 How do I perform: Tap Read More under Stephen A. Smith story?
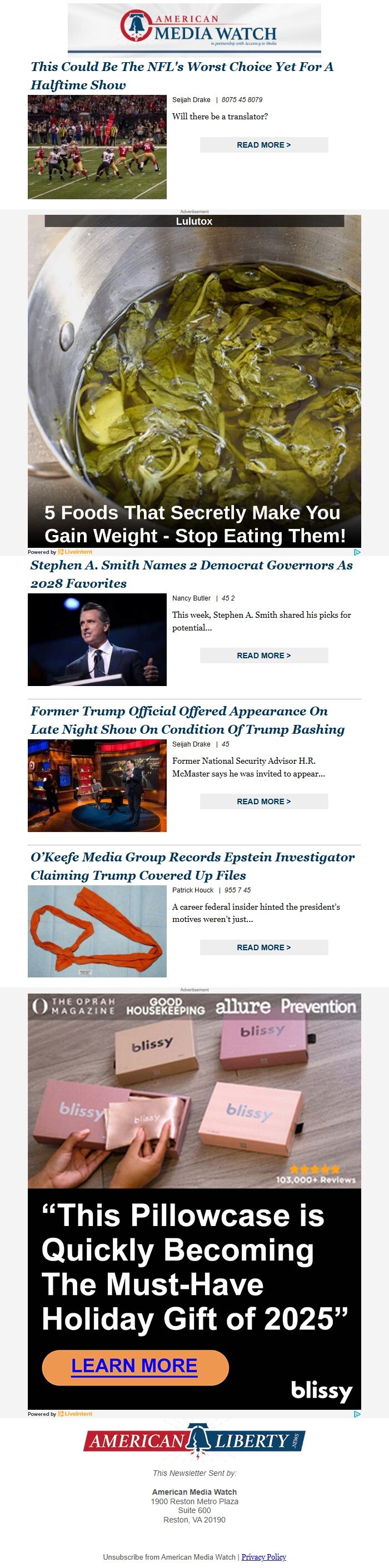pyautogui.click(x=263, y=656)
